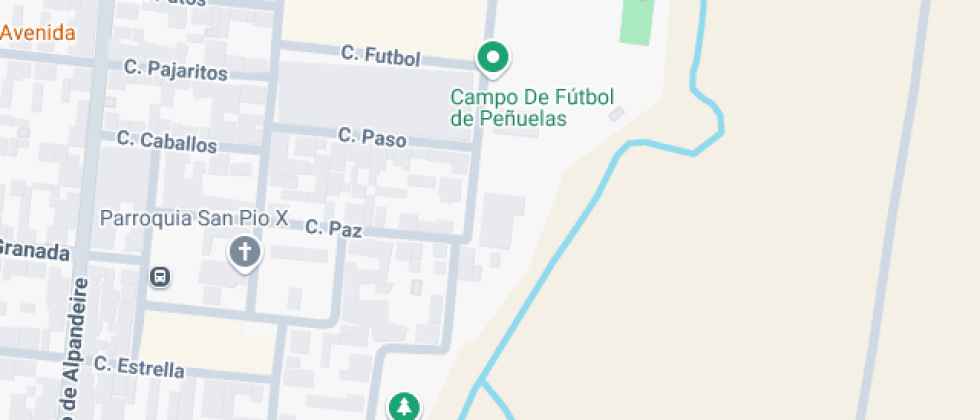
Task: Tap the bus stop icon near Granada
Action: (159, 277)
